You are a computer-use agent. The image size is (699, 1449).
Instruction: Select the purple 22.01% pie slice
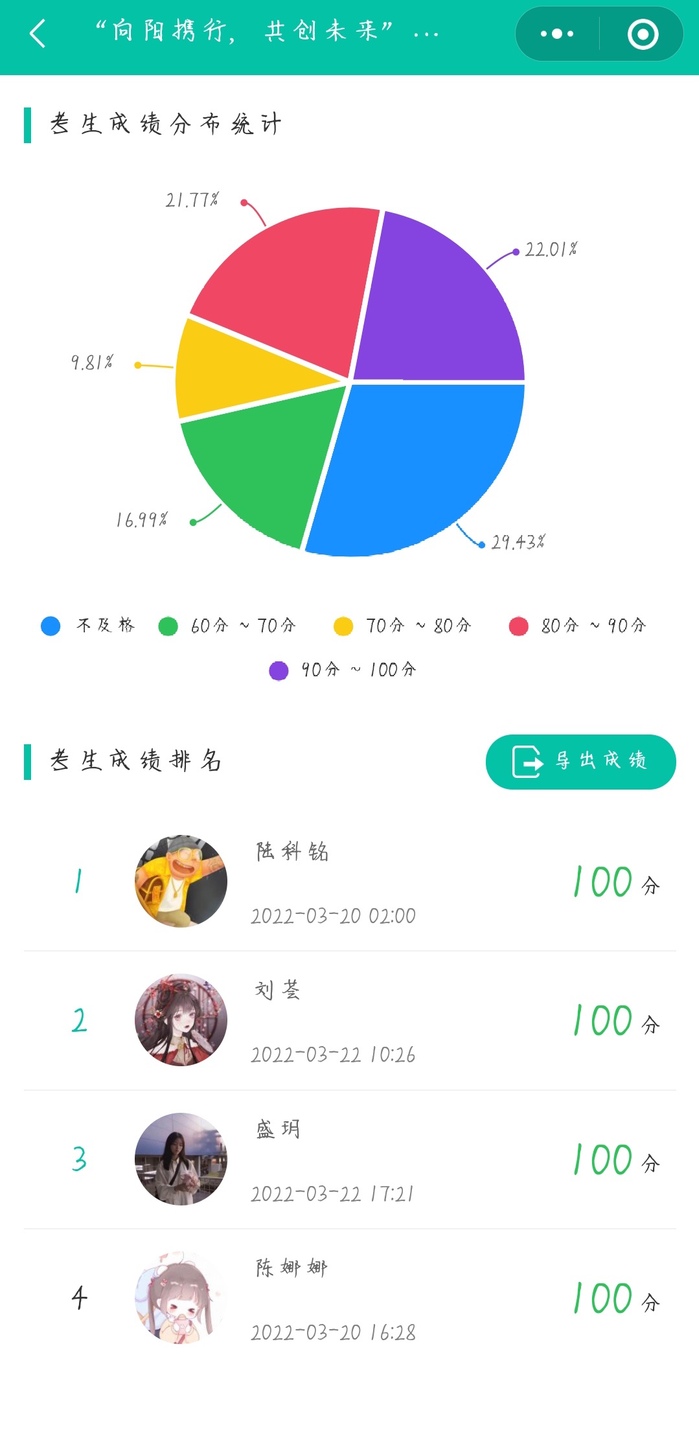pos(440,300)
